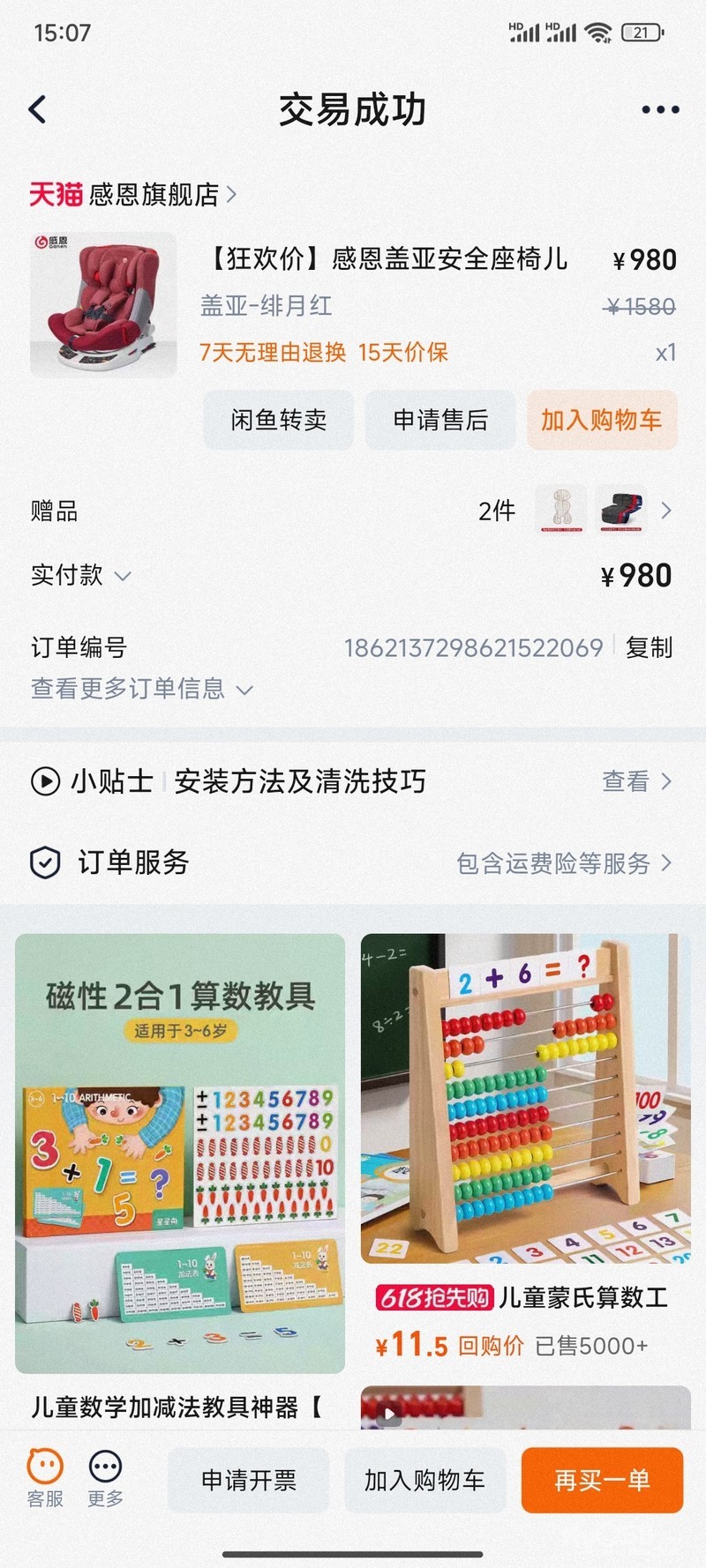The height and width of the screenshot is (1568, 706).
Task: Expand 查看更多订单信息
Action: (141, 689)
